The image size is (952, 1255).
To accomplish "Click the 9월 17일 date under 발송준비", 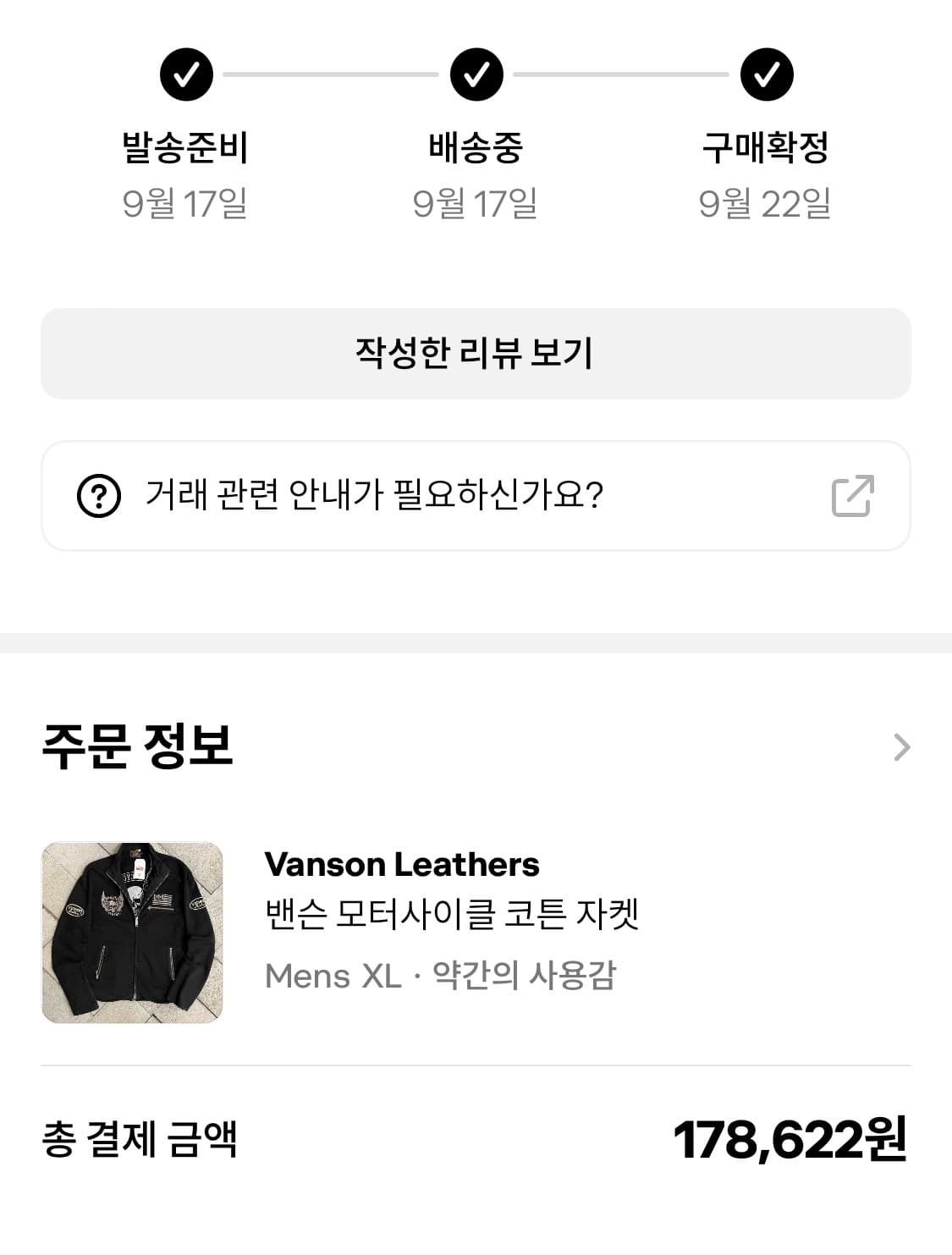I will pos(184,203).
